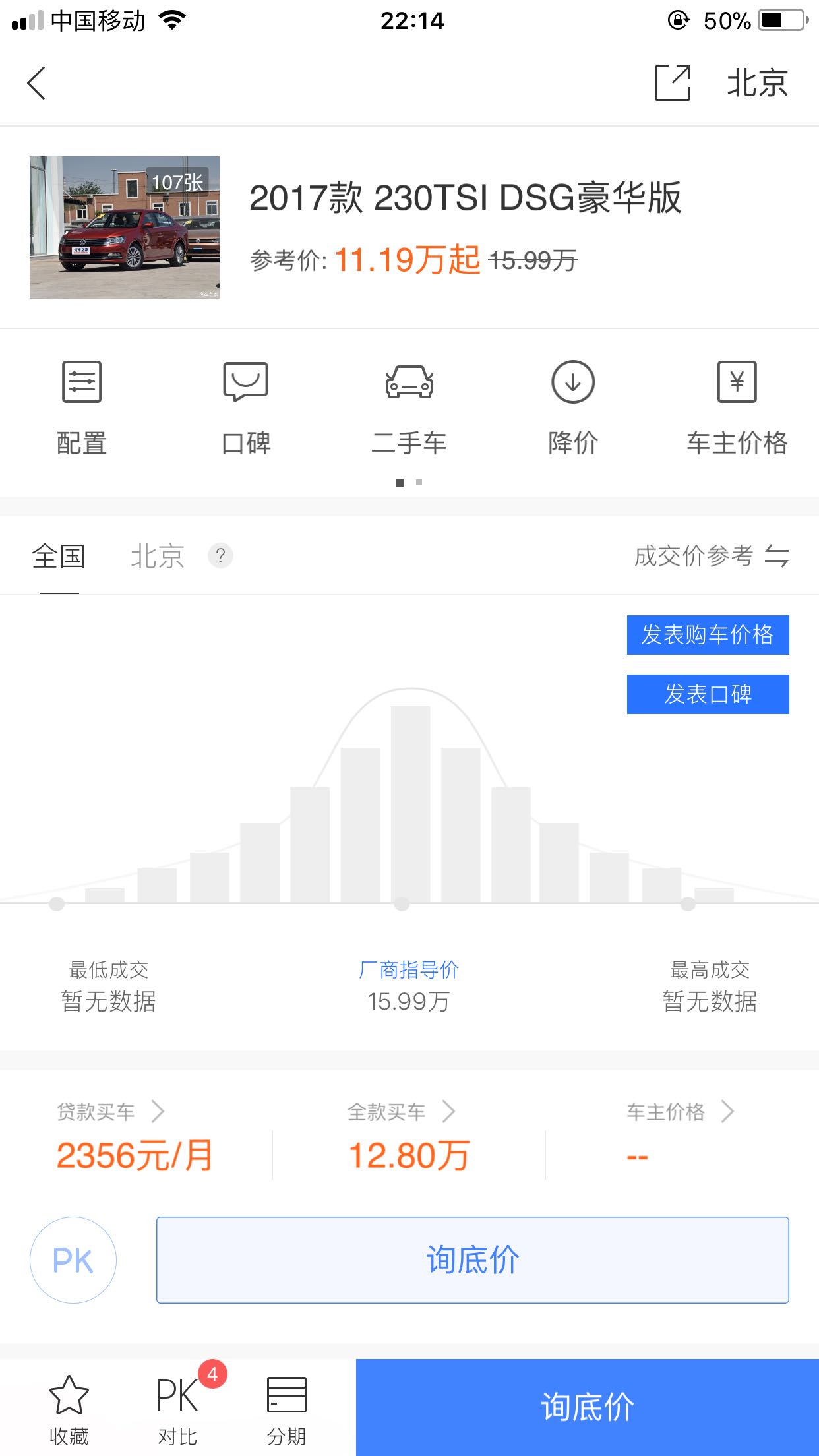Share this car model page
Screen dimensions: 819x1456
point(672,83)
